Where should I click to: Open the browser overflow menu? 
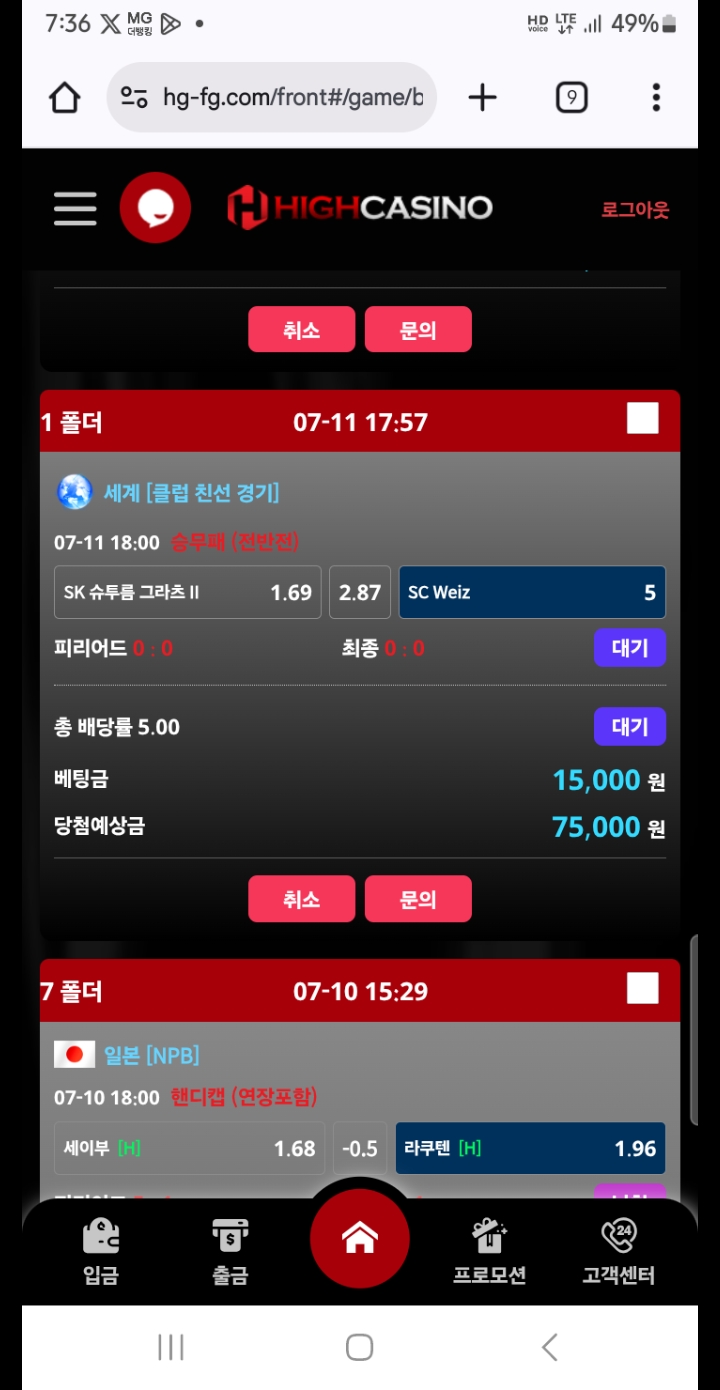tap(656, 97)
